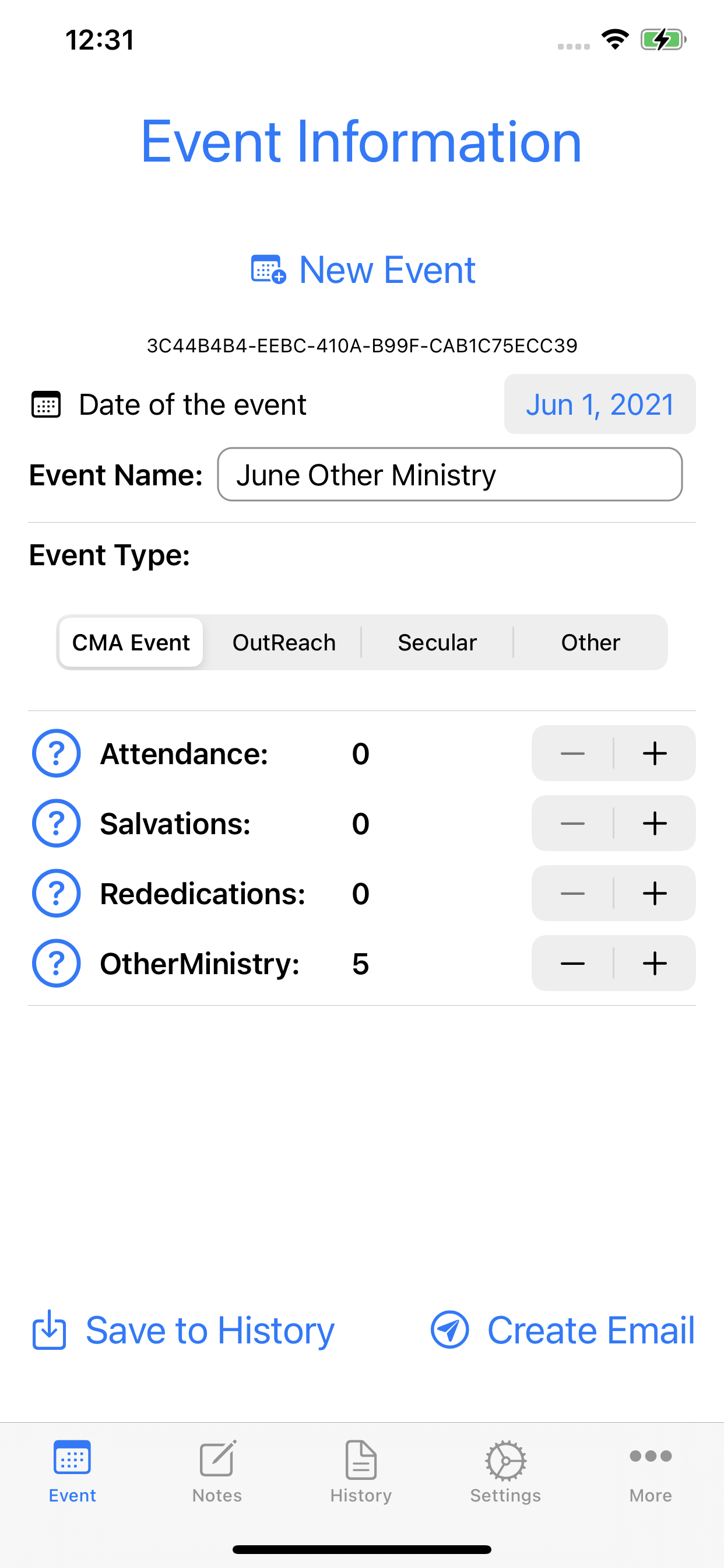Save to History

(x=183, y=1330)
